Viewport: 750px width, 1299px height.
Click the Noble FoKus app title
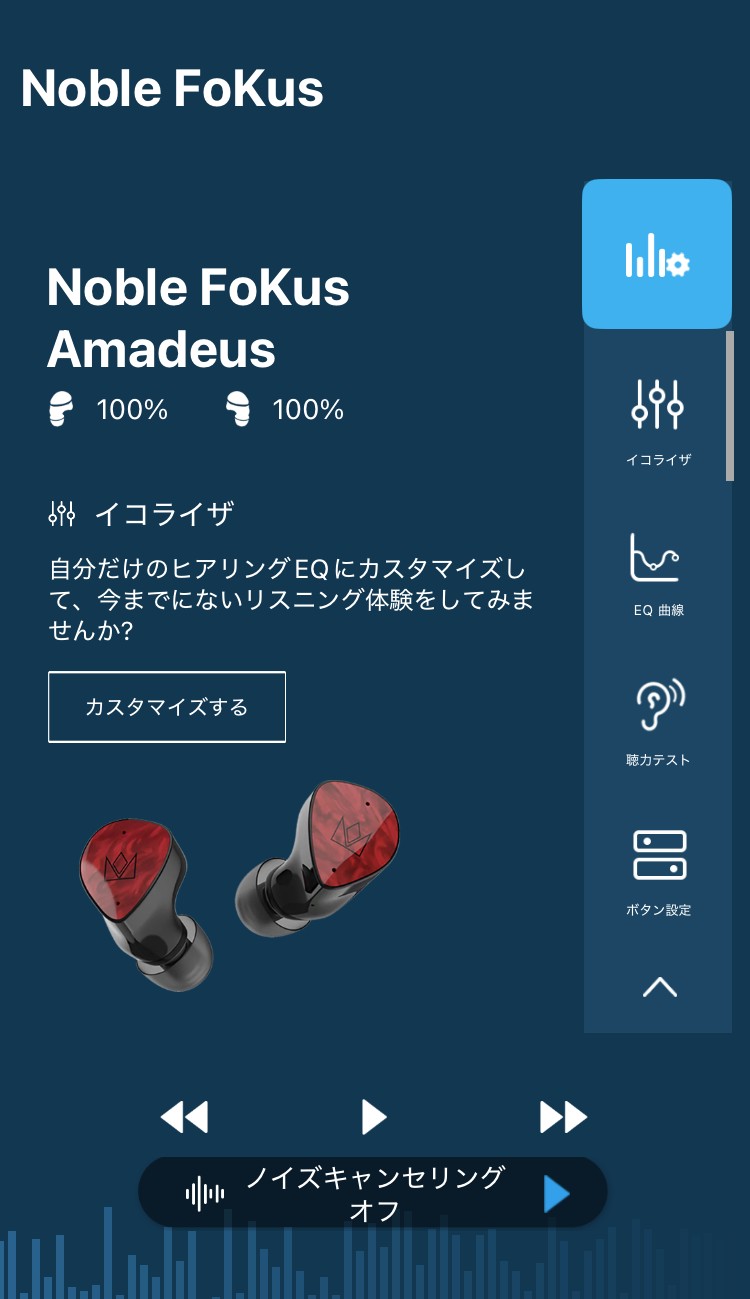(173, 88)
